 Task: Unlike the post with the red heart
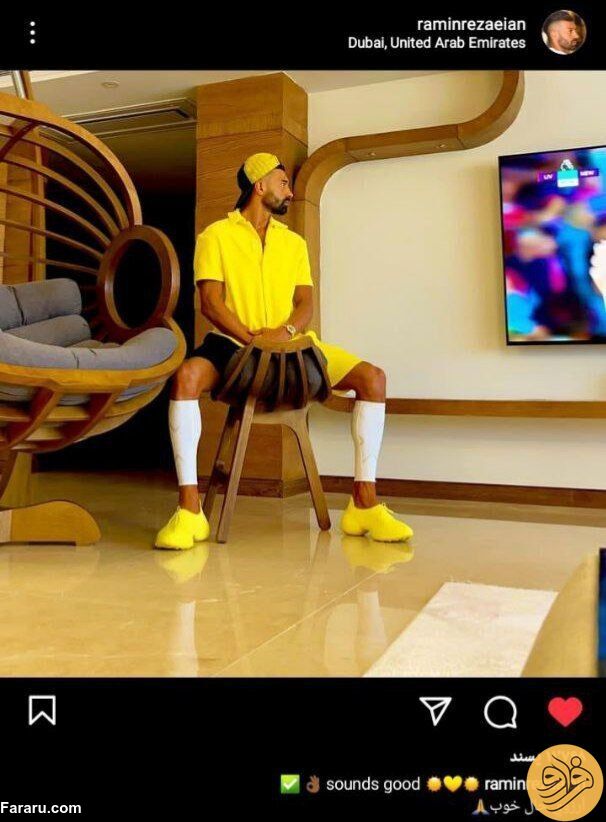point(565,711)
